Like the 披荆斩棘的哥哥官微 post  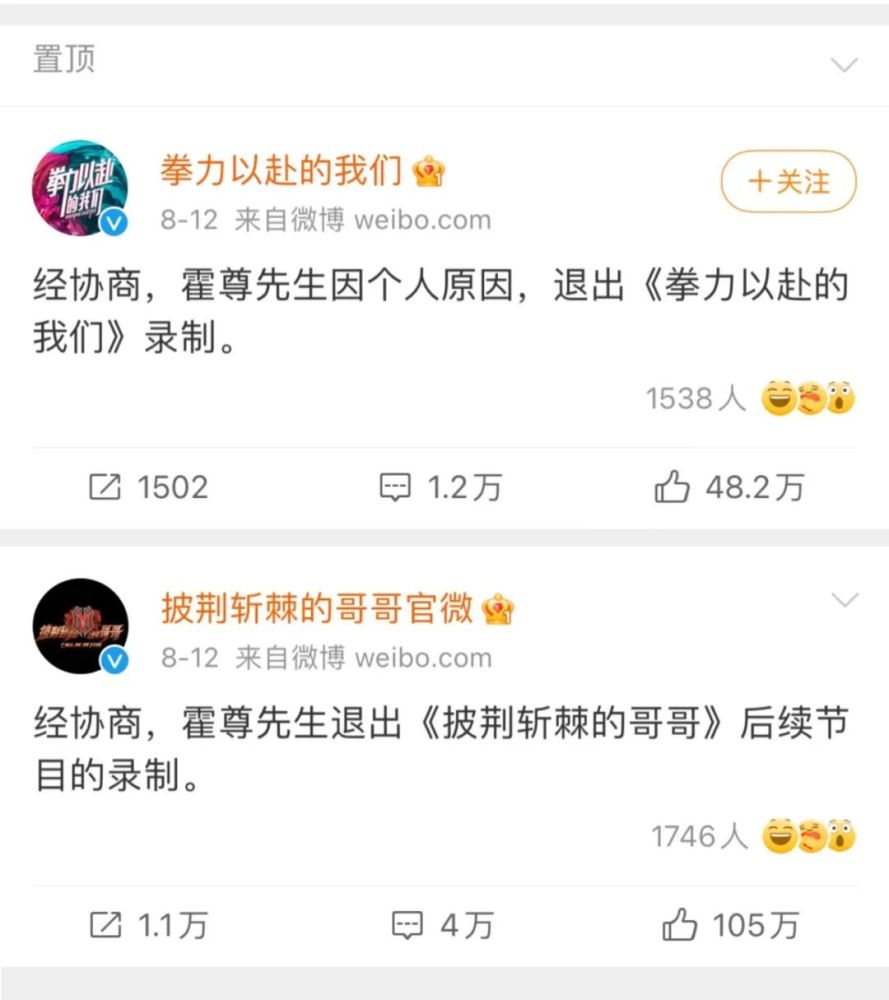click(x=729, y=925)
